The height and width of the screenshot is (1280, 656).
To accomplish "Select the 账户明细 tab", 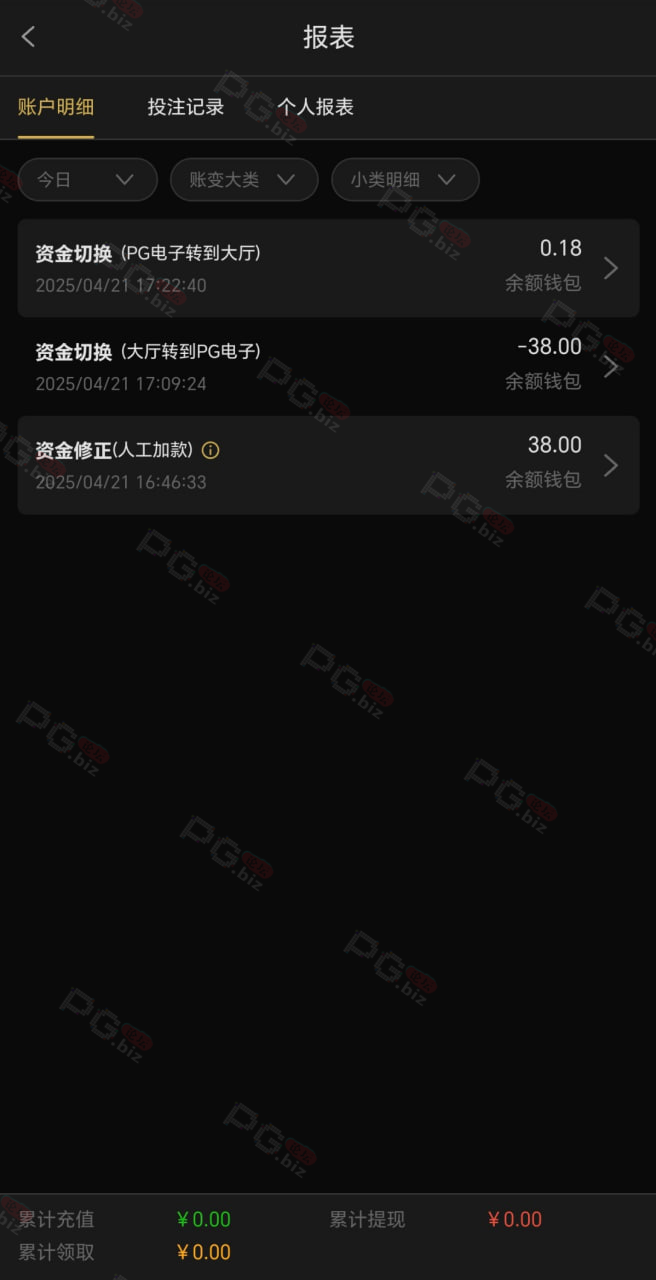I will (56, 107).
